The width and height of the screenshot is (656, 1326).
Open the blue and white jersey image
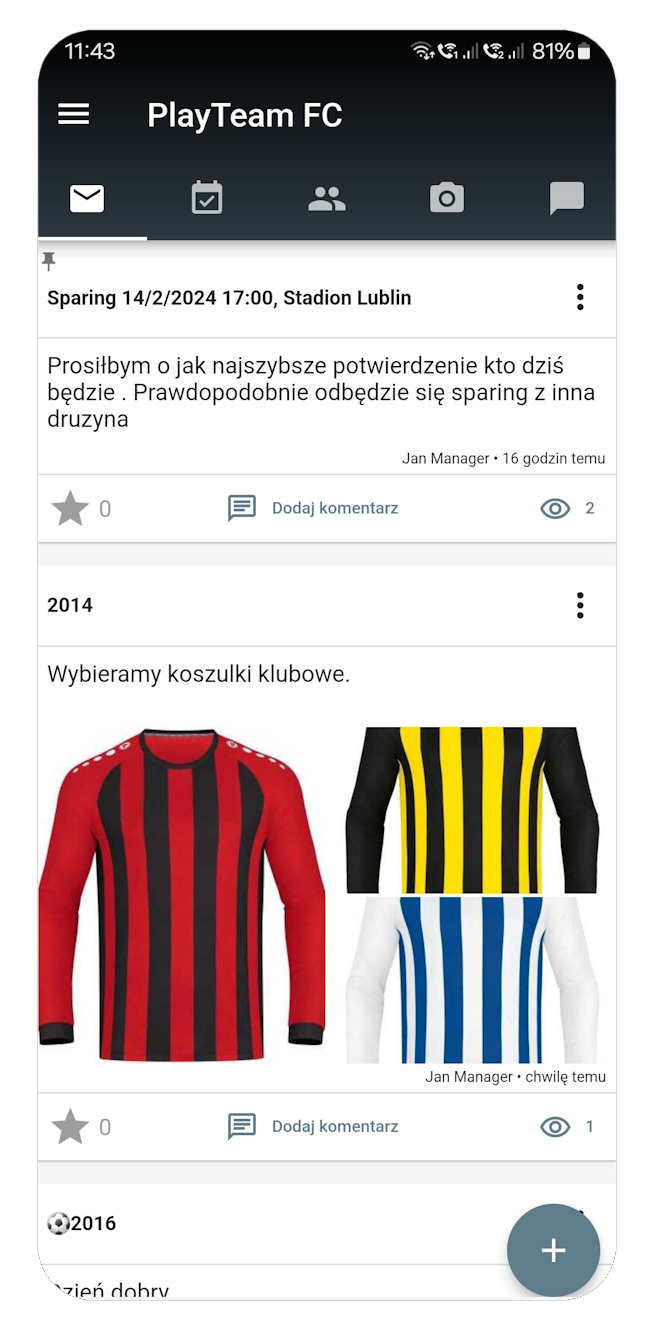pos(472,980)
